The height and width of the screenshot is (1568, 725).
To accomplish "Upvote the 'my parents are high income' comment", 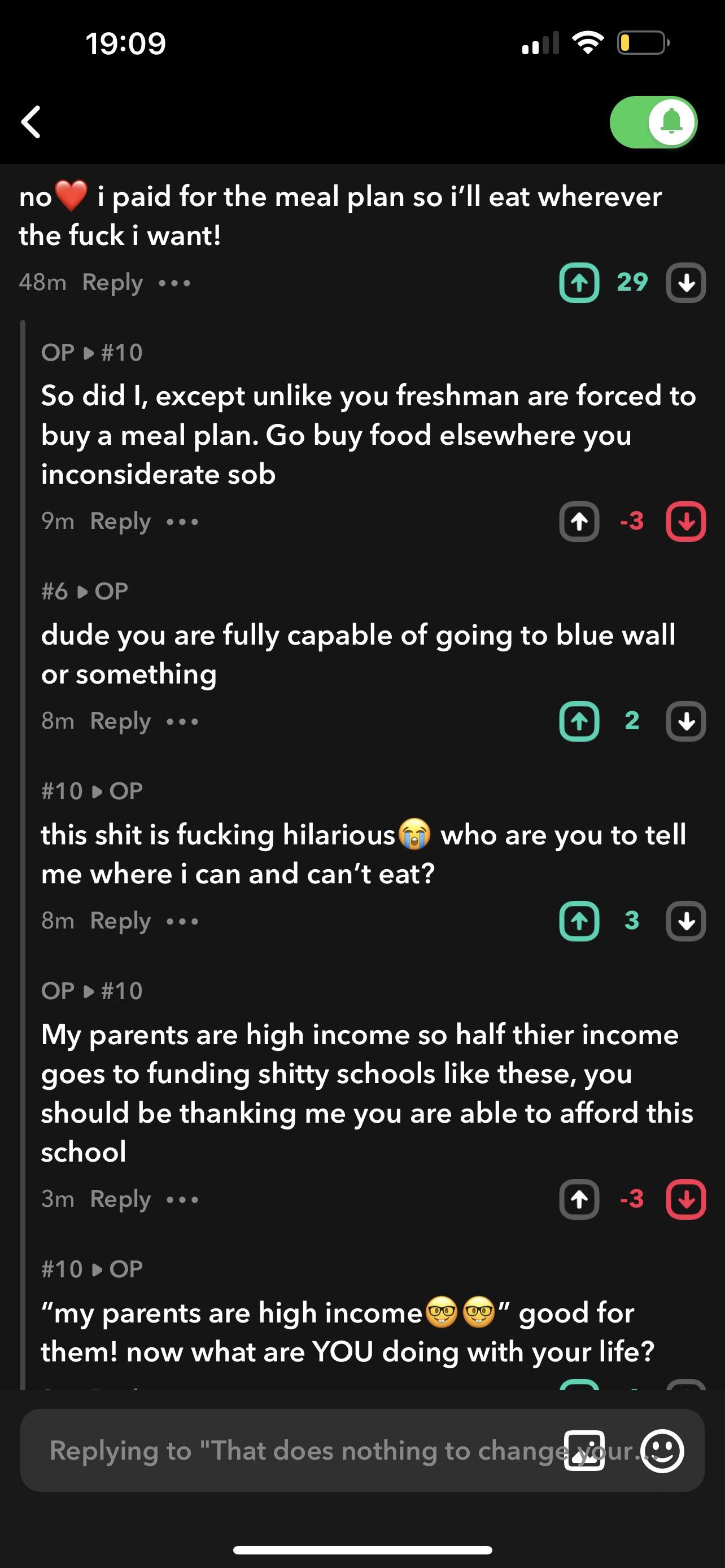I will (x=579, y=1200).
